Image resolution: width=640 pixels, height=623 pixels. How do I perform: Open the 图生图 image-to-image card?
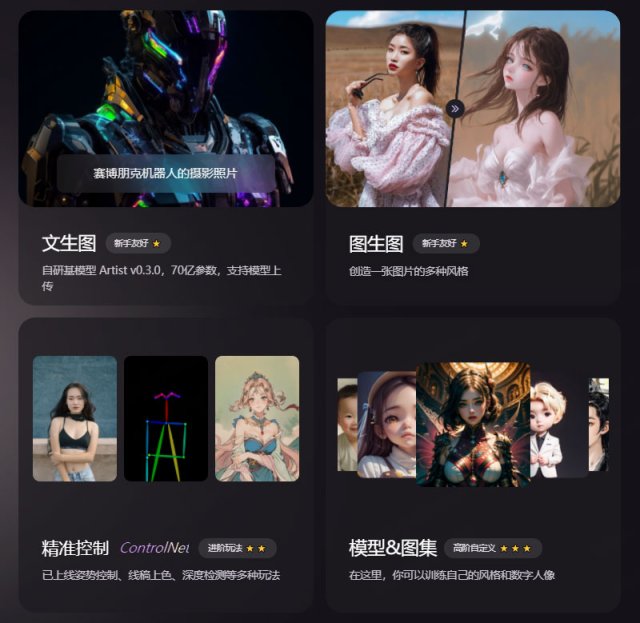(x=472, y=157)
